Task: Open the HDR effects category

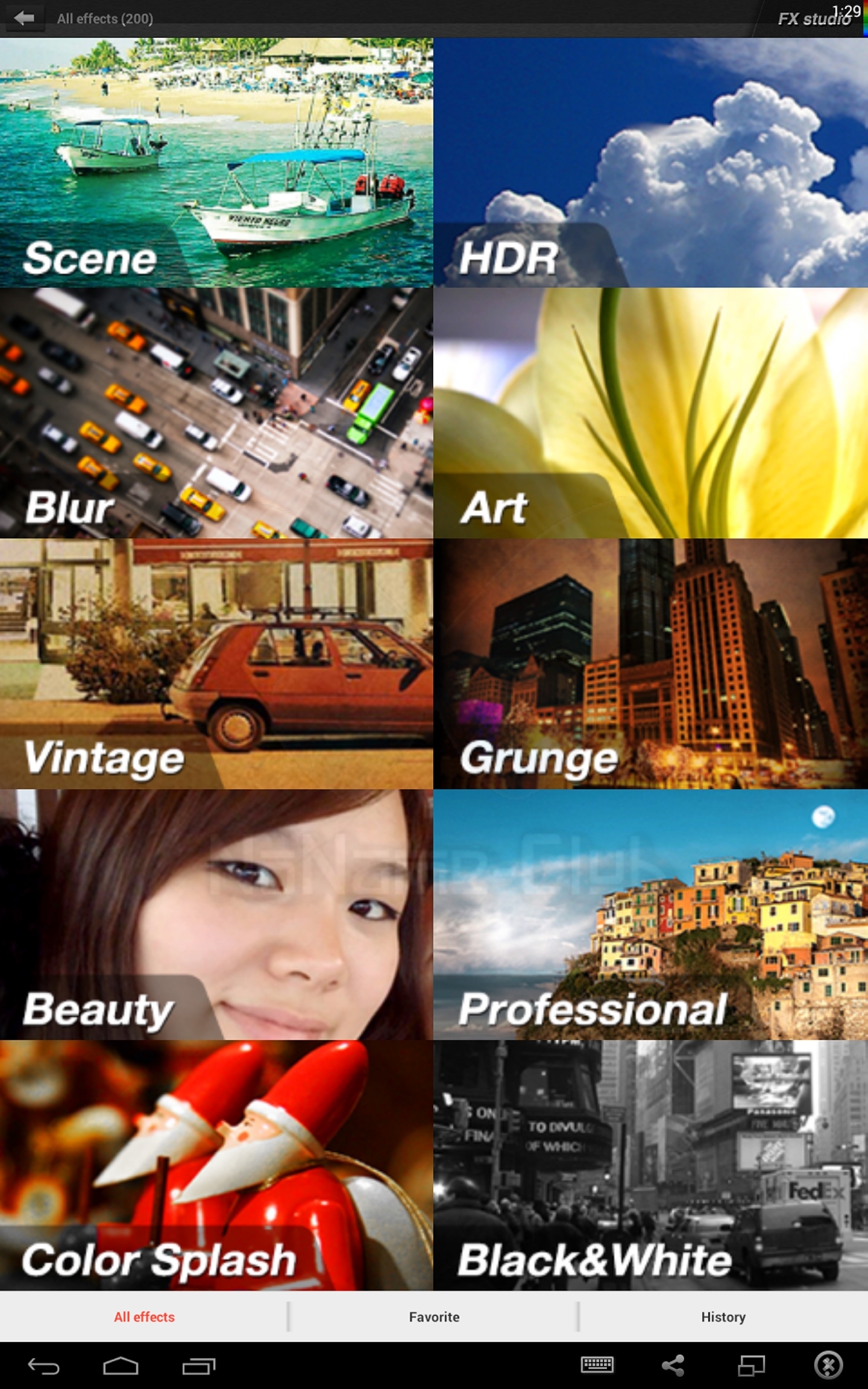Action: [x=650, y=162]
